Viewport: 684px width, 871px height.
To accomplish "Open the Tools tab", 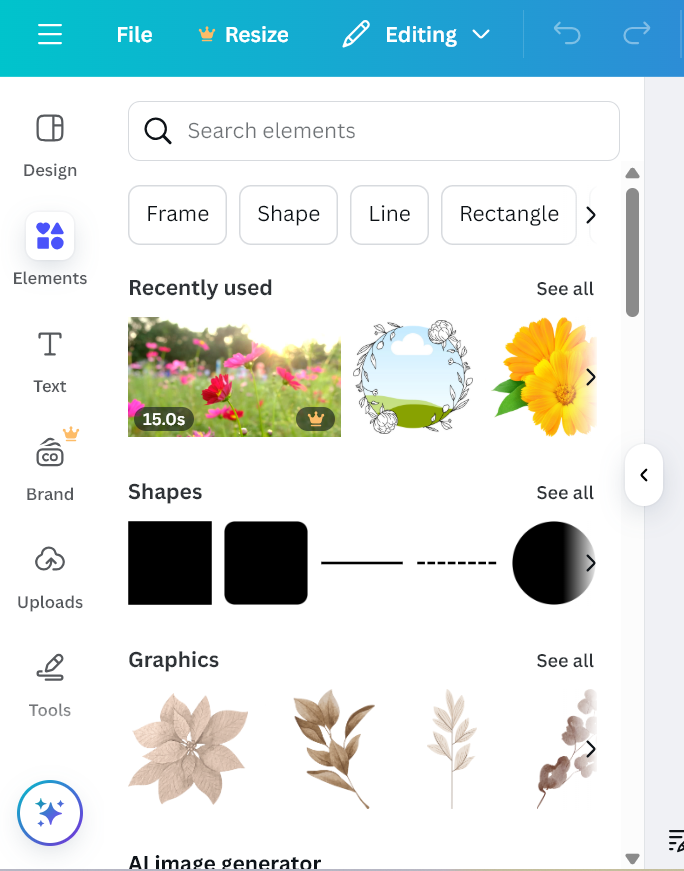I will (x=50, y=684).
